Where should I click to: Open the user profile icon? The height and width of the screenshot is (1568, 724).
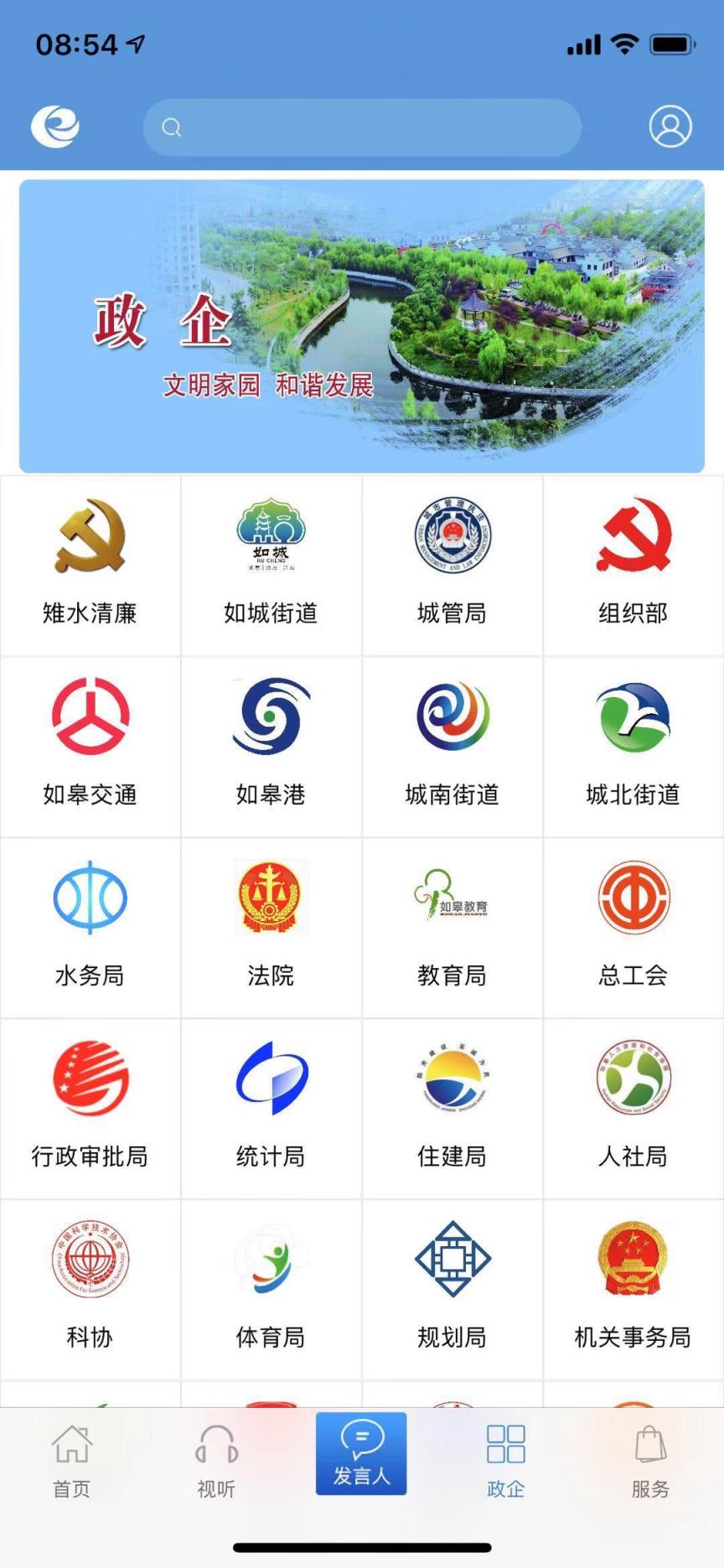(670, 127)
